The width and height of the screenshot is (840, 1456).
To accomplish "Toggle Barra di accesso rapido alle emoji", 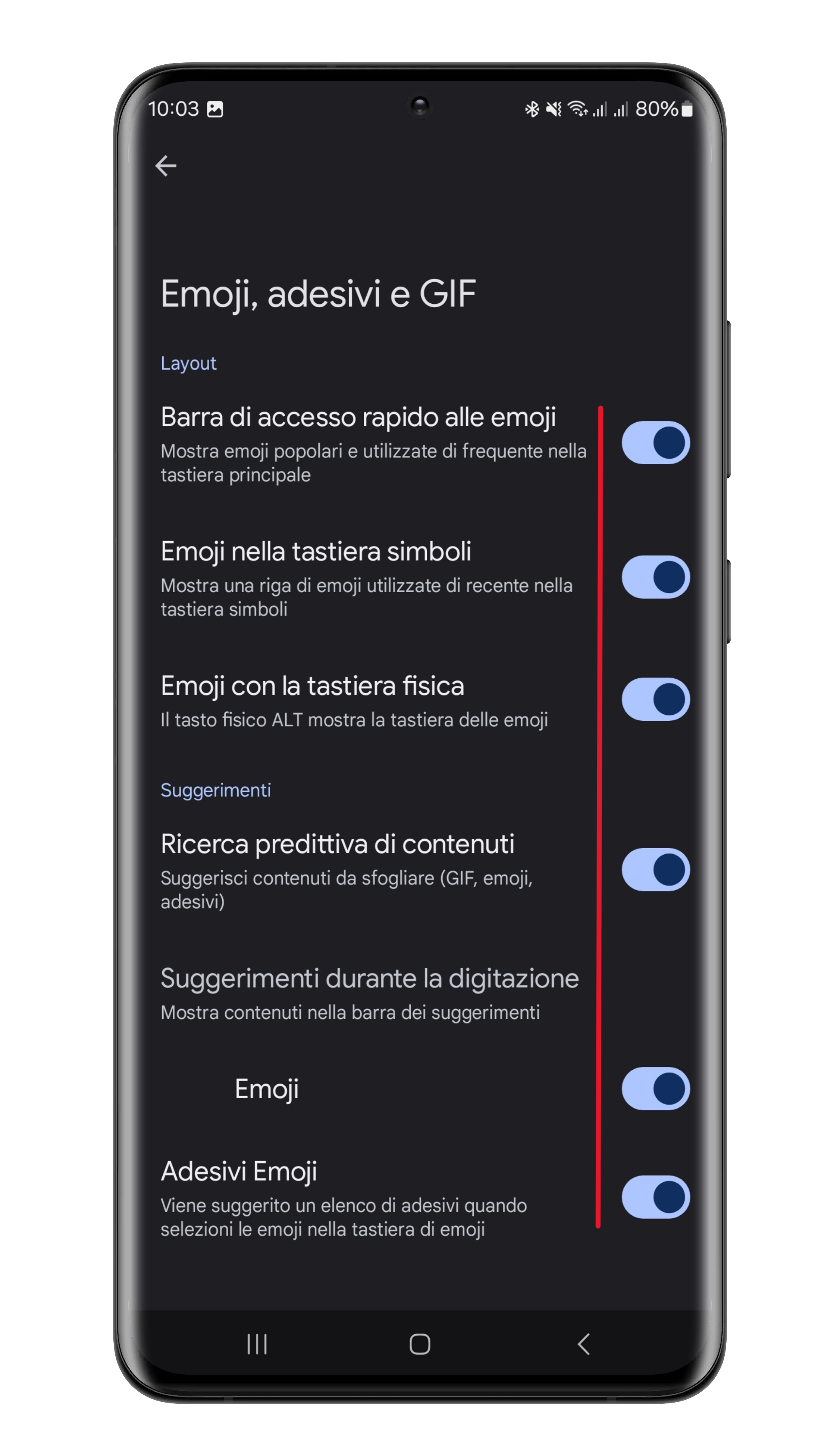I will click(x=655, y=443).
